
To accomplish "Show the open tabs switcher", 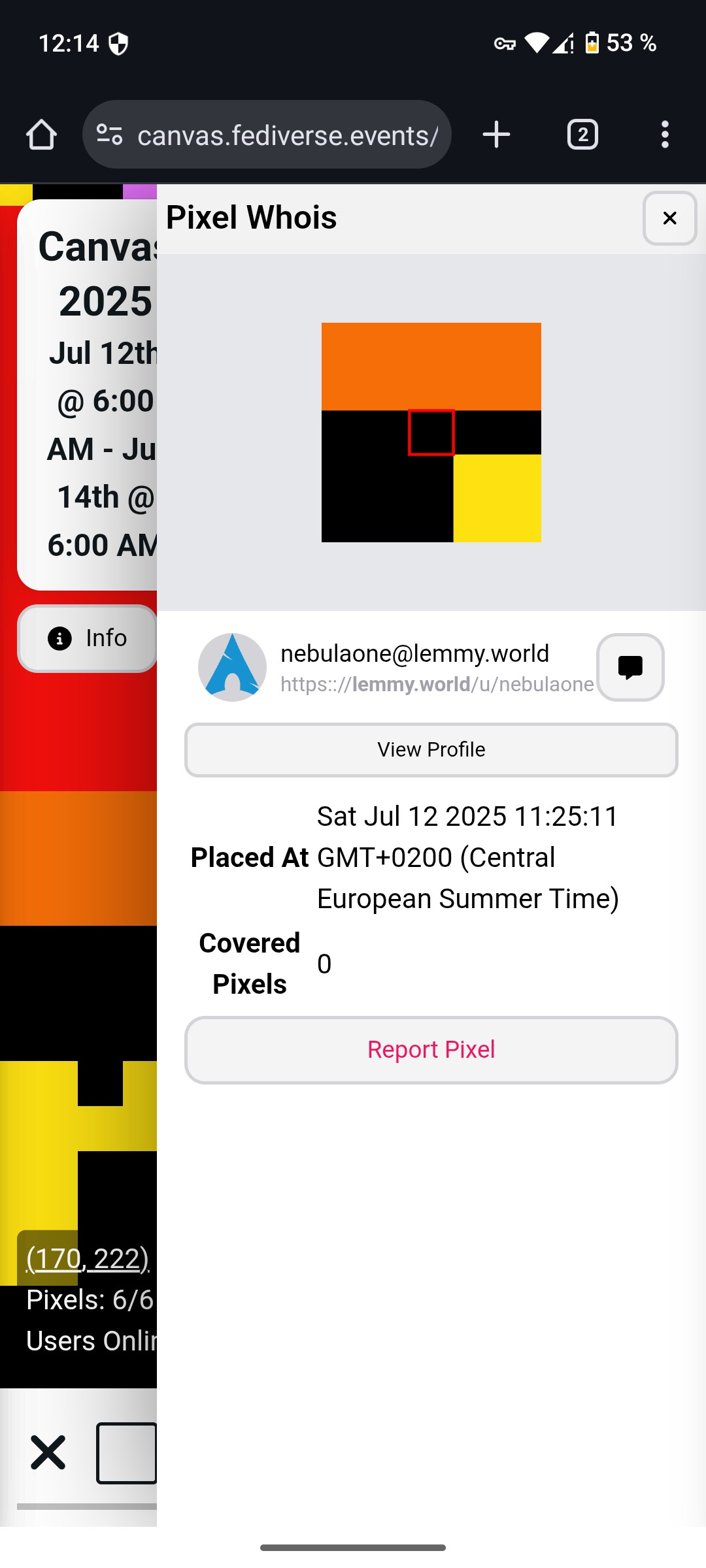I will click(x=582, y=135).
